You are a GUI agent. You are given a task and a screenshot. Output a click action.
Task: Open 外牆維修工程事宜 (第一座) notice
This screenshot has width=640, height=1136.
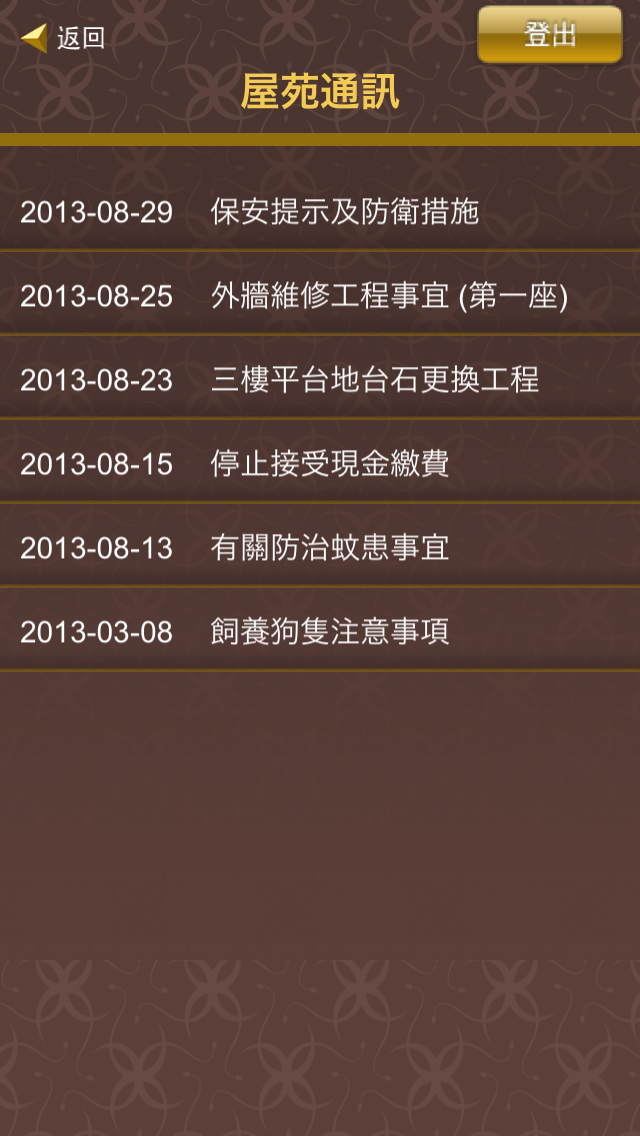[320, 296]
